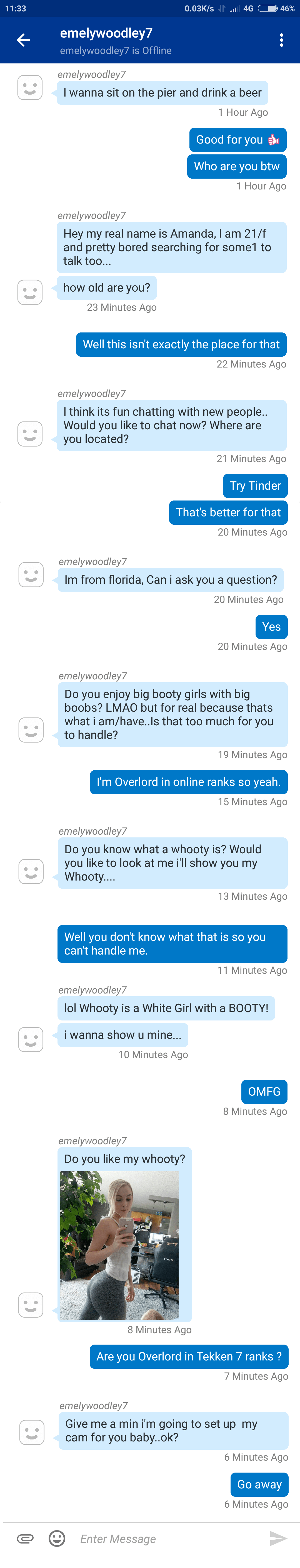The image size is (300, 1568).
Task: Open emelywoodley7 profile from the header
Action: [x=106, y=33]
